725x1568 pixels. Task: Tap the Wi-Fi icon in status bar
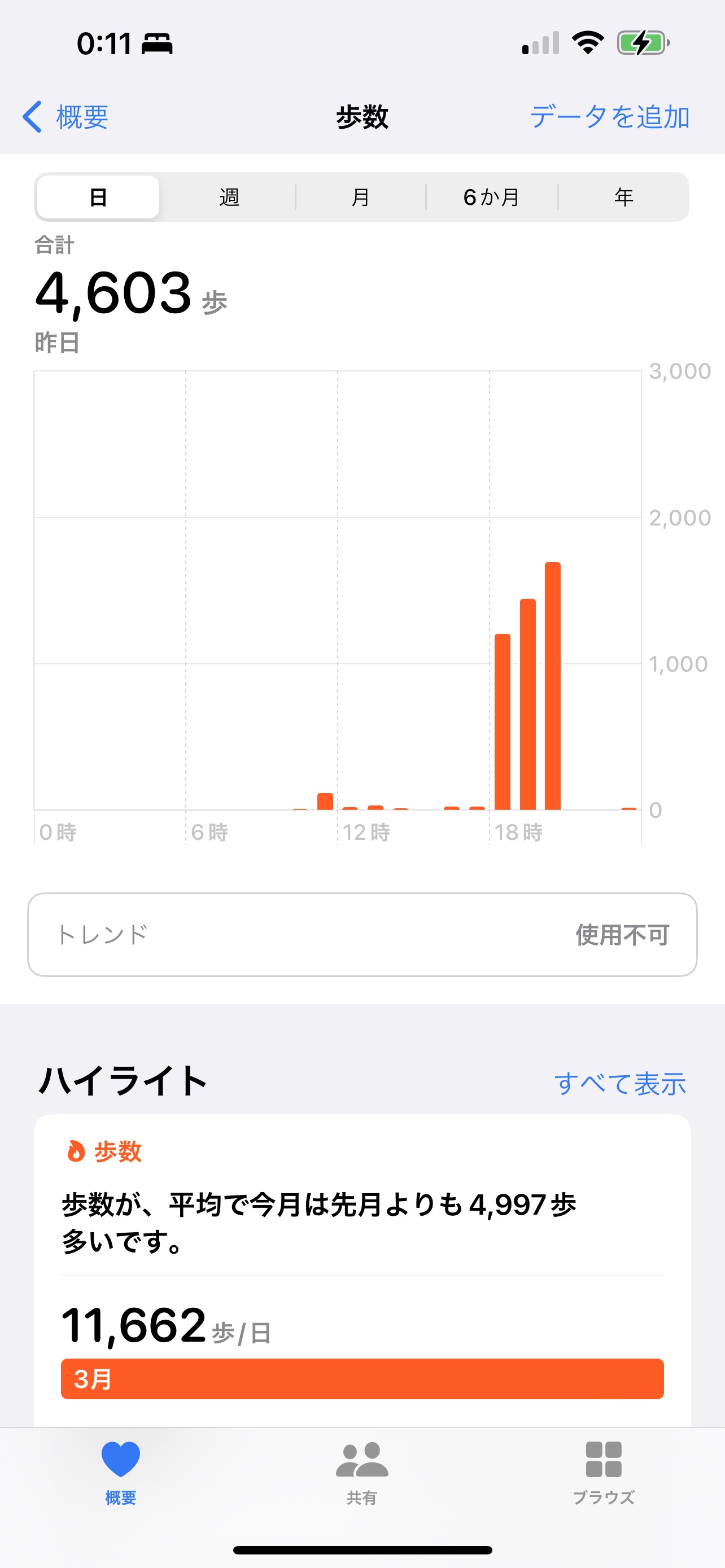pyautogui.click(x=586, y=42)
